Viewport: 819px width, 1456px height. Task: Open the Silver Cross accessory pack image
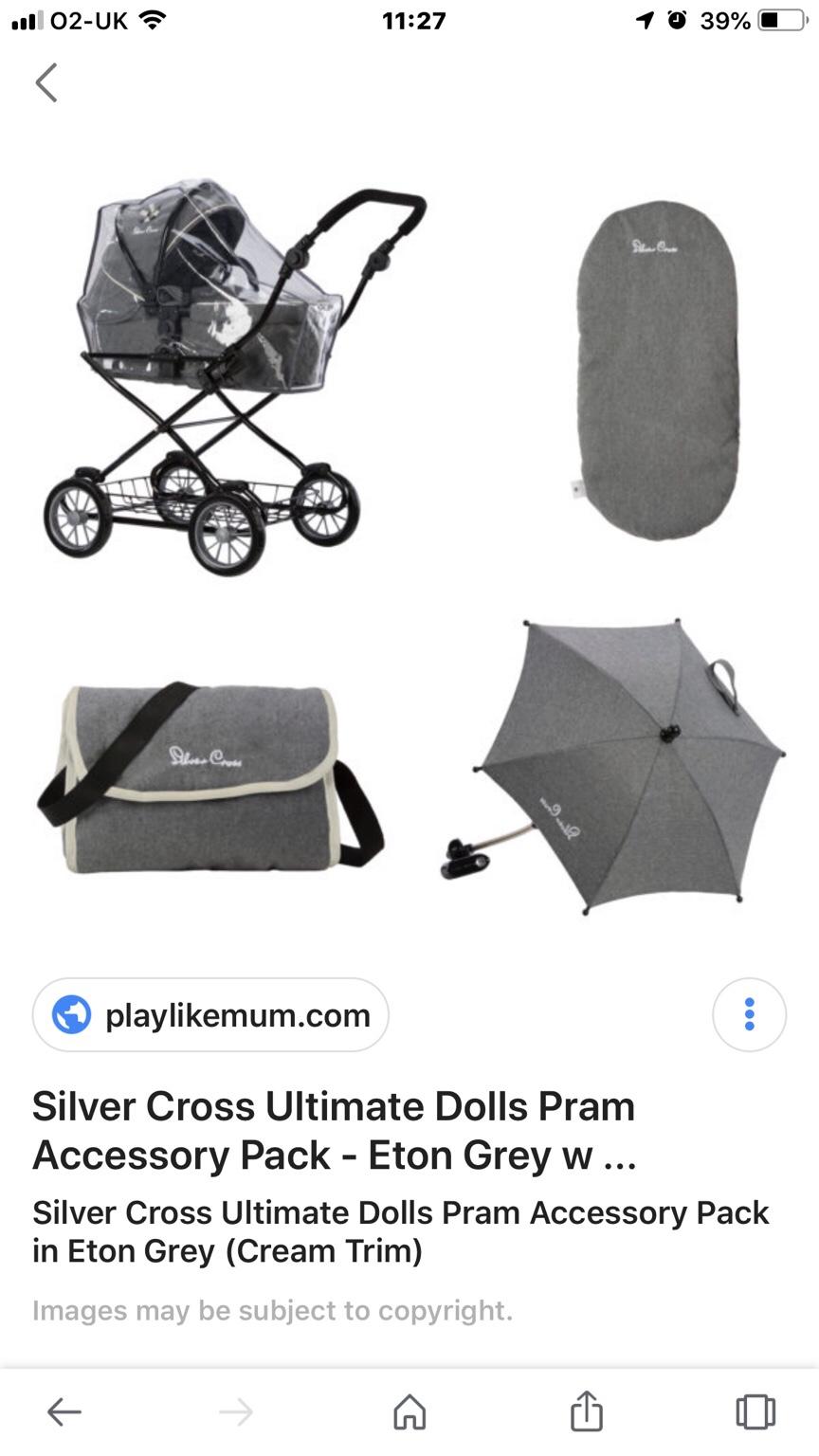(x=409, y=550)
